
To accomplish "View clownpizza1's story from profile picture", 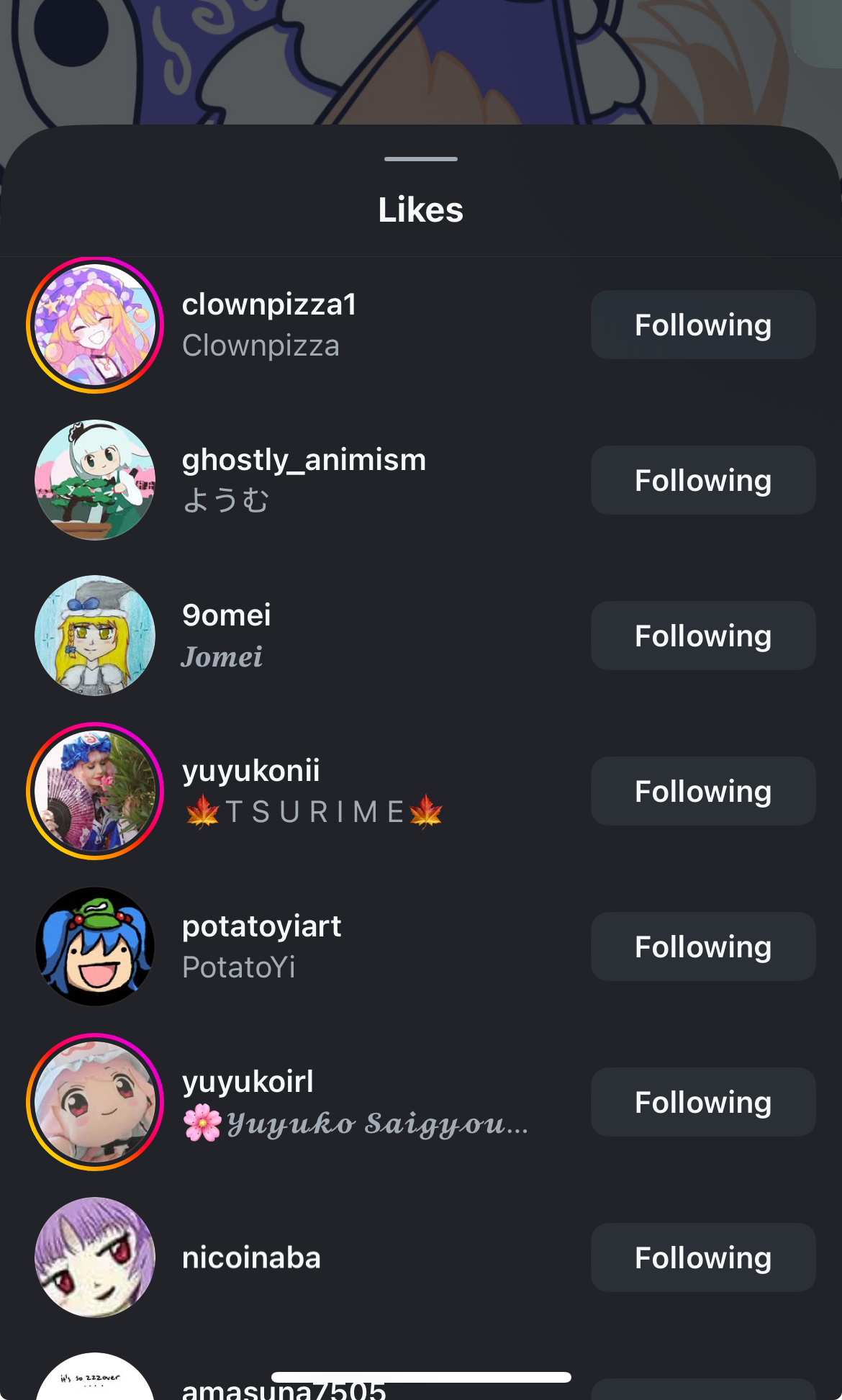I will 95,325.
